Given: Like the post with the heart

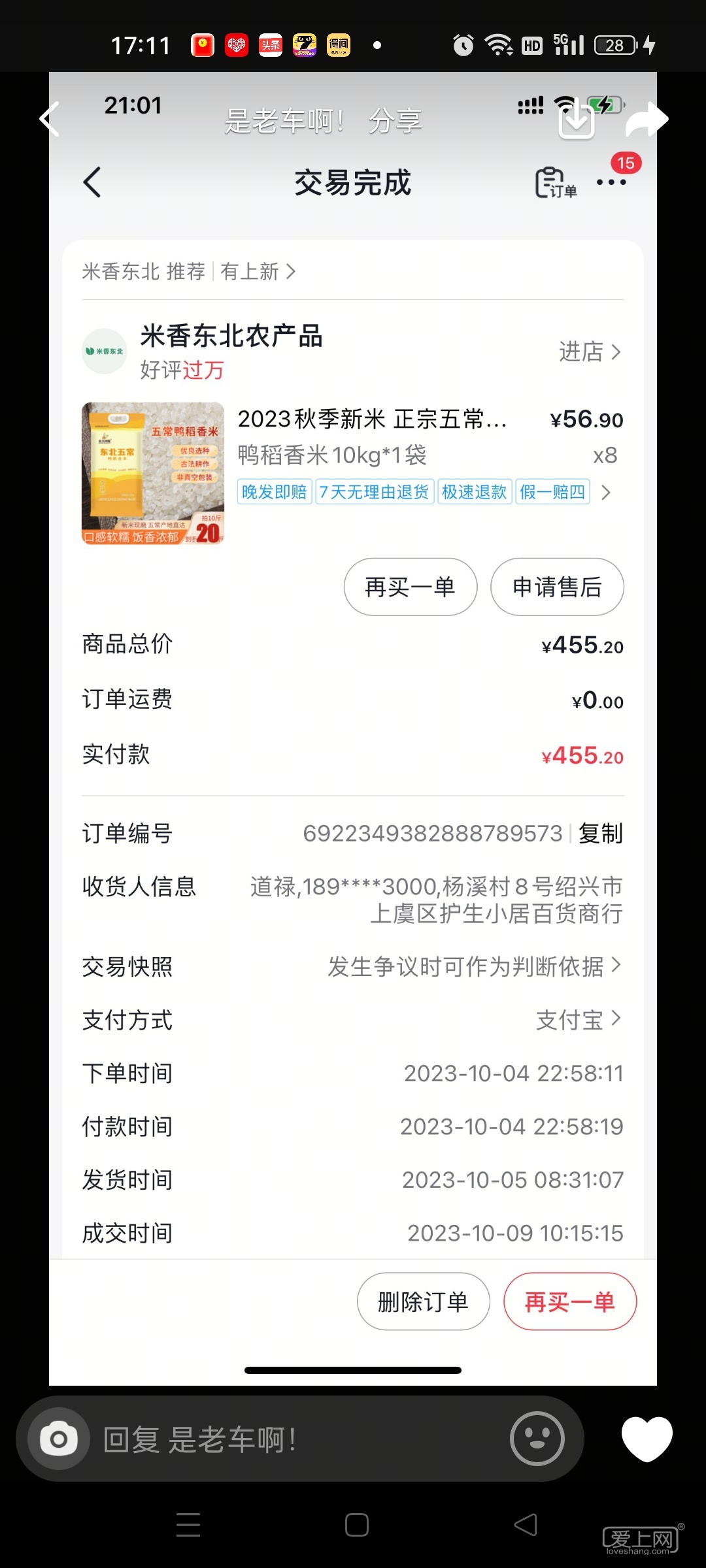Looking at the screenshot, I should tap(647, 1438).
